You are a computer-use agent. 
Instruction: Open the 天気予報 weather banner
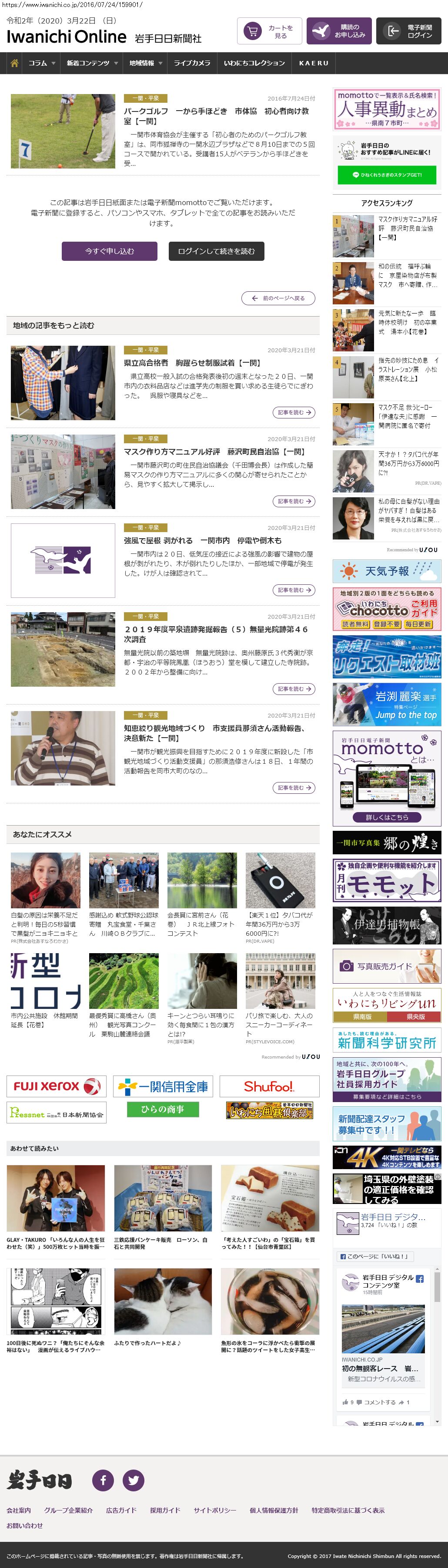coord(387,572)
